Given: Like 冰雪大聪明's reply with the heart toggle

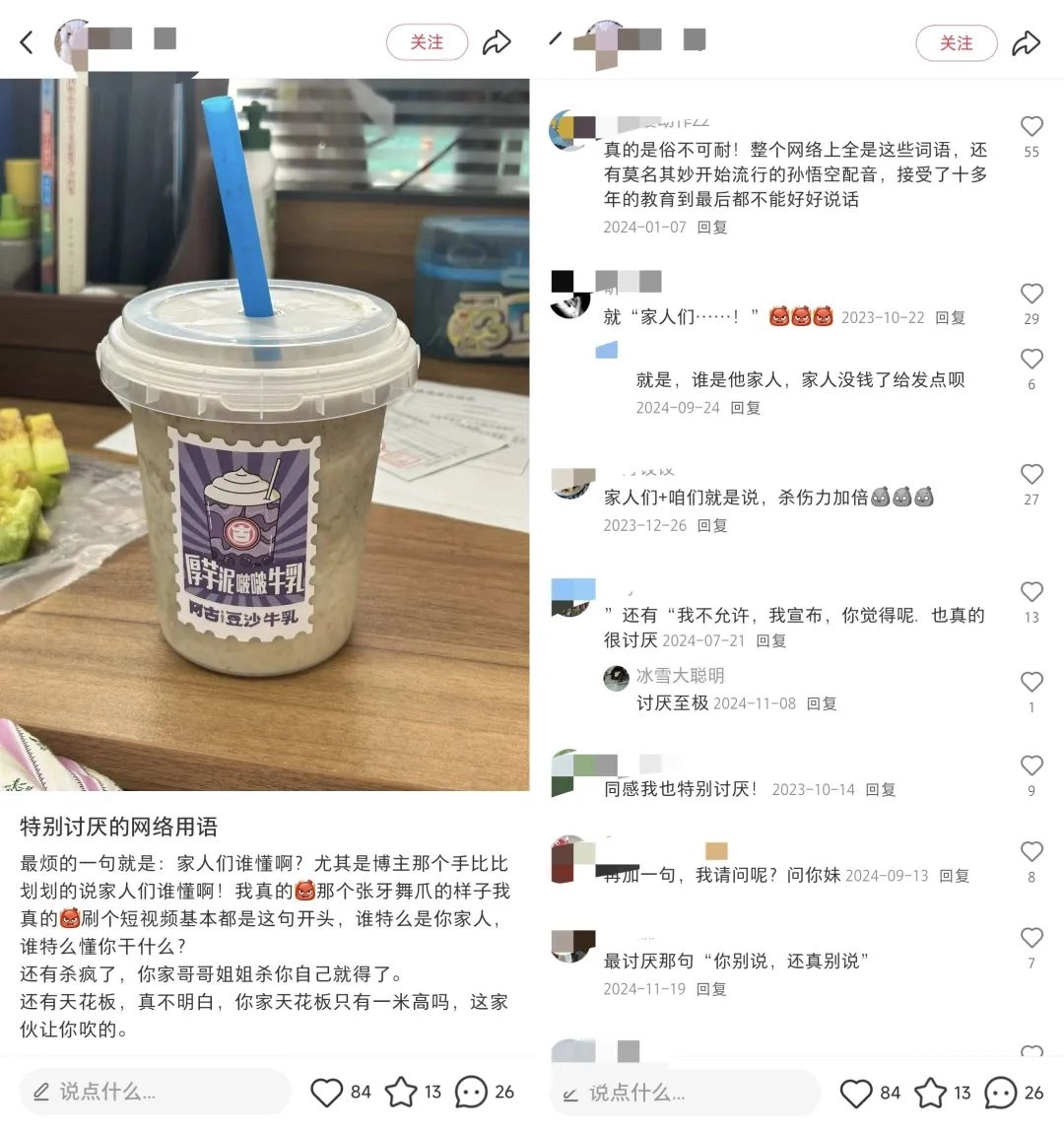Looking at the screenshot, I should tap(1031, 681).
